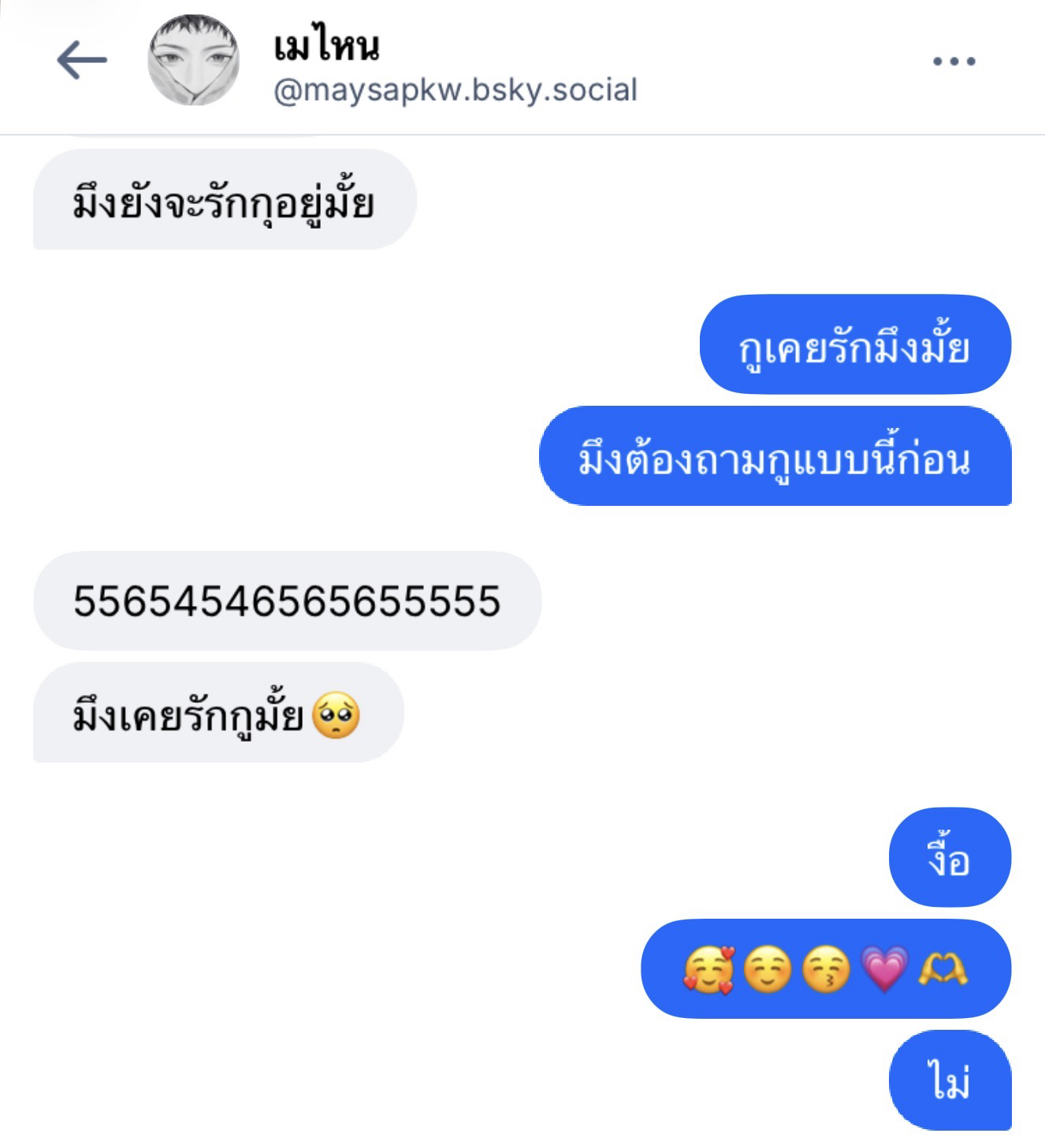The width and height of the screenshot is (1045, 1148).
Task: Go back using the arrow icon
Action: (81, 60)
